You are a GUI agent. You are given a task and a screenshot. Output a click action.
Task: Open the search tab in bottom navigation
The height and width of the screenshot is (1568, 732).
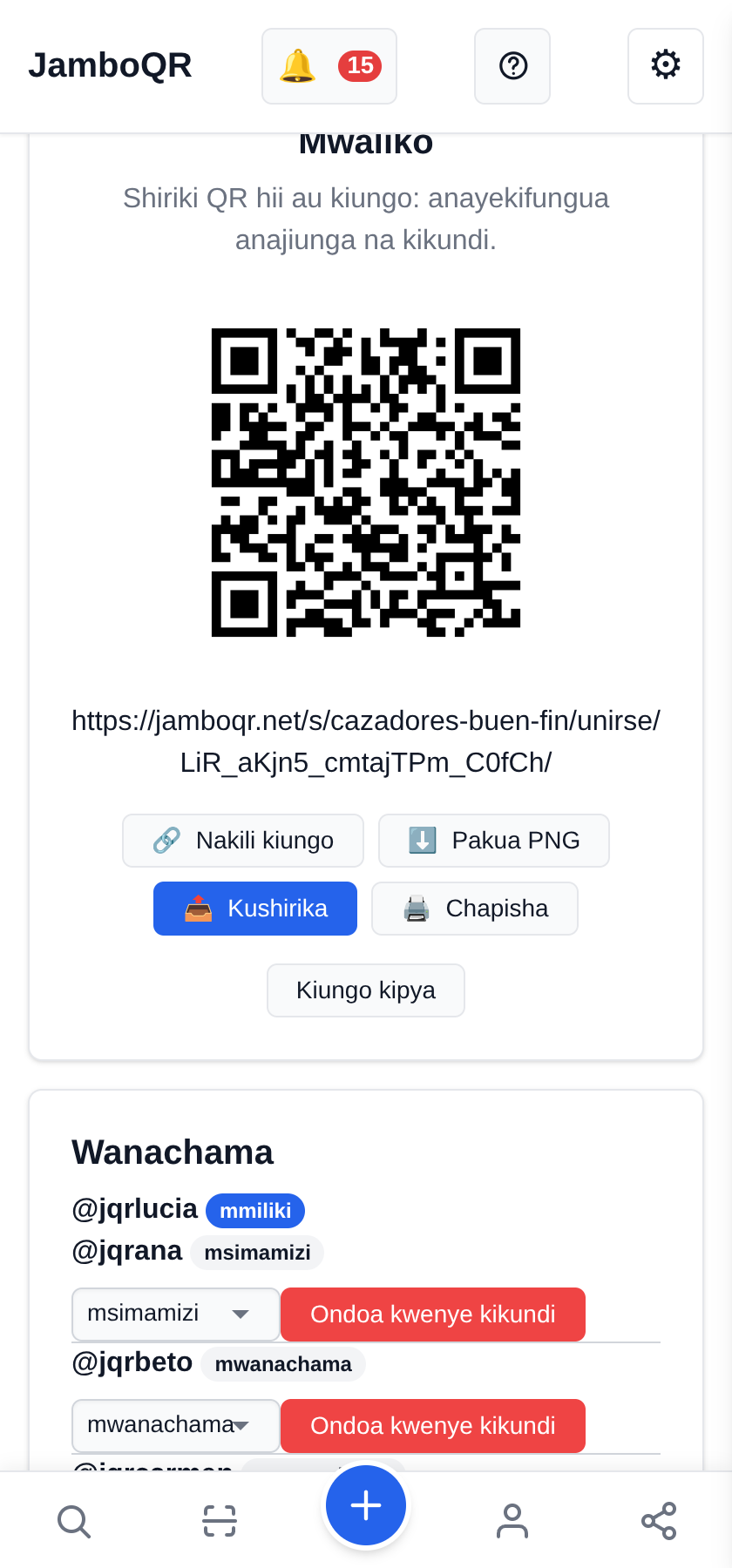(74, 1521)
